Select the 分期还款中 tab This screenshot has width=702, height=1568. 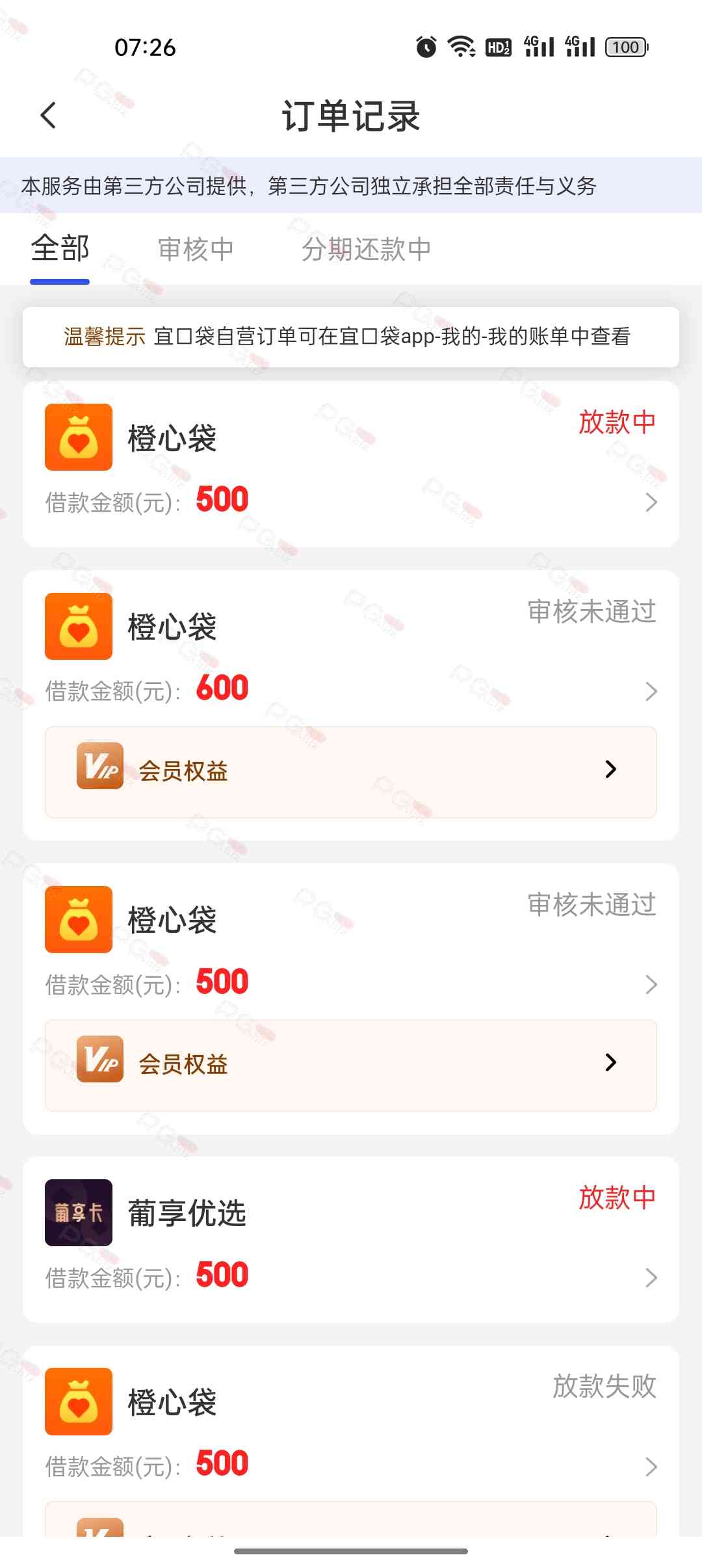(366, 249)
